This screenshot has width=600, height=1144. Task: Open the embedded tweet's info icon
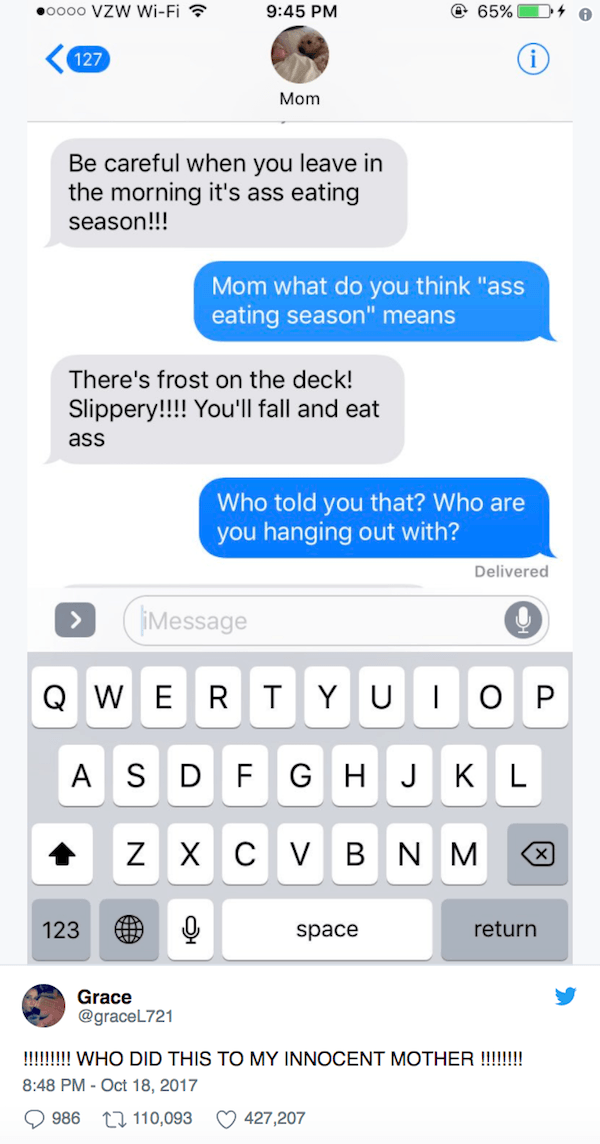(x=585, y=15)
